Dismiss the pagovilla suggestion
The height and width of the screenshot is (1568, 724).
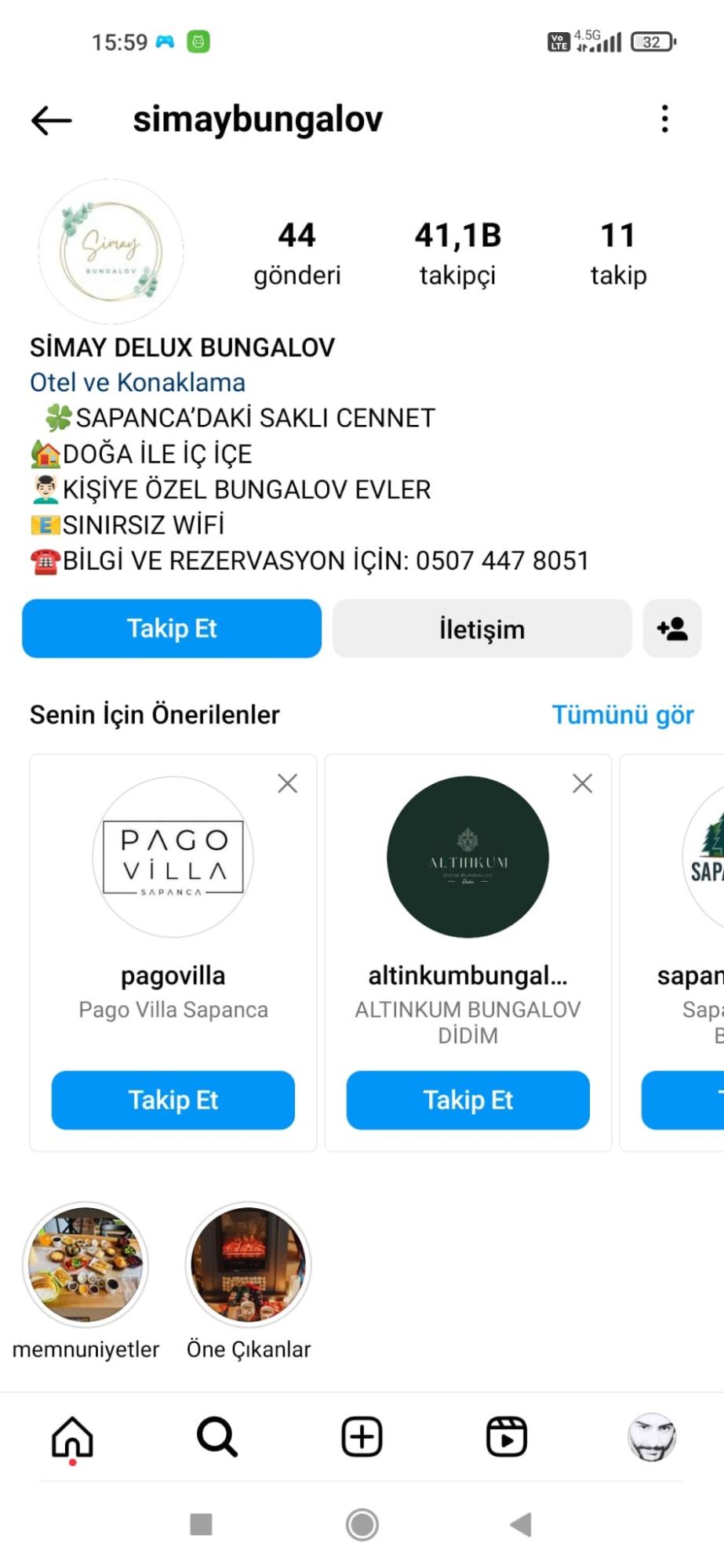click(x=287, y=782)
